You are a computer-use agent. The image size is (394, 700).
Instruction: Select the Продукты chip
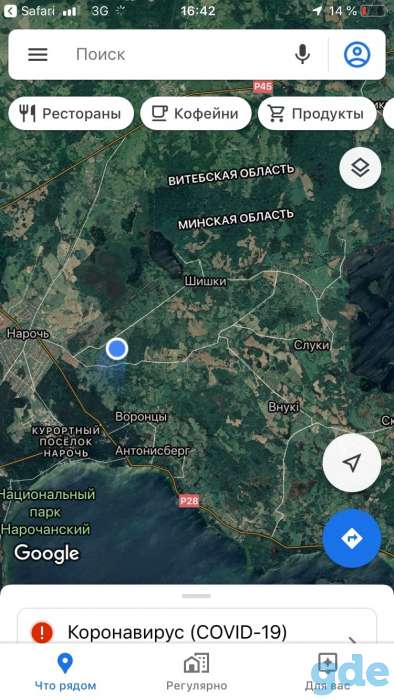point(317,114)
